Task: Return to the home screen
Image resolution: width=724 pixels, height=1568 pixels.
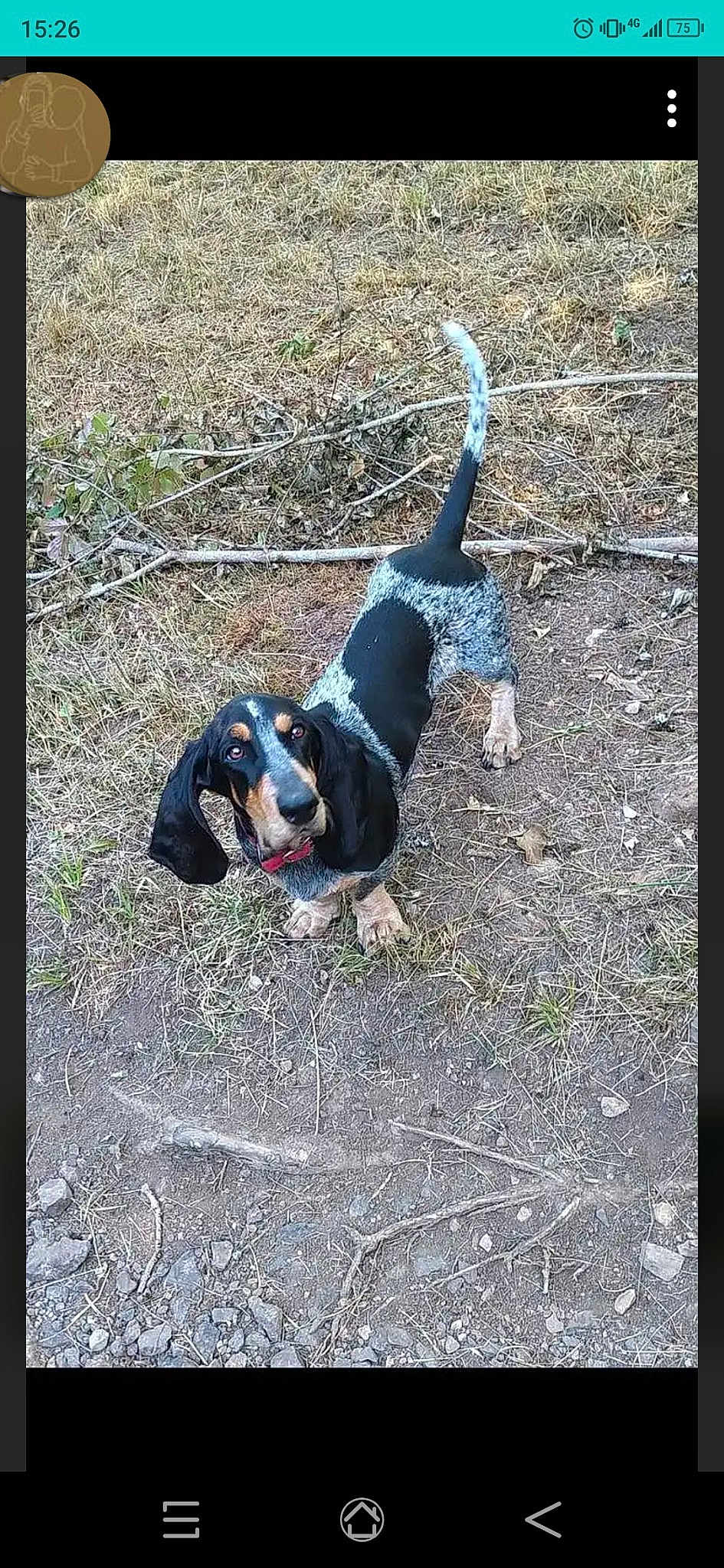Action: coord(362,1519)
